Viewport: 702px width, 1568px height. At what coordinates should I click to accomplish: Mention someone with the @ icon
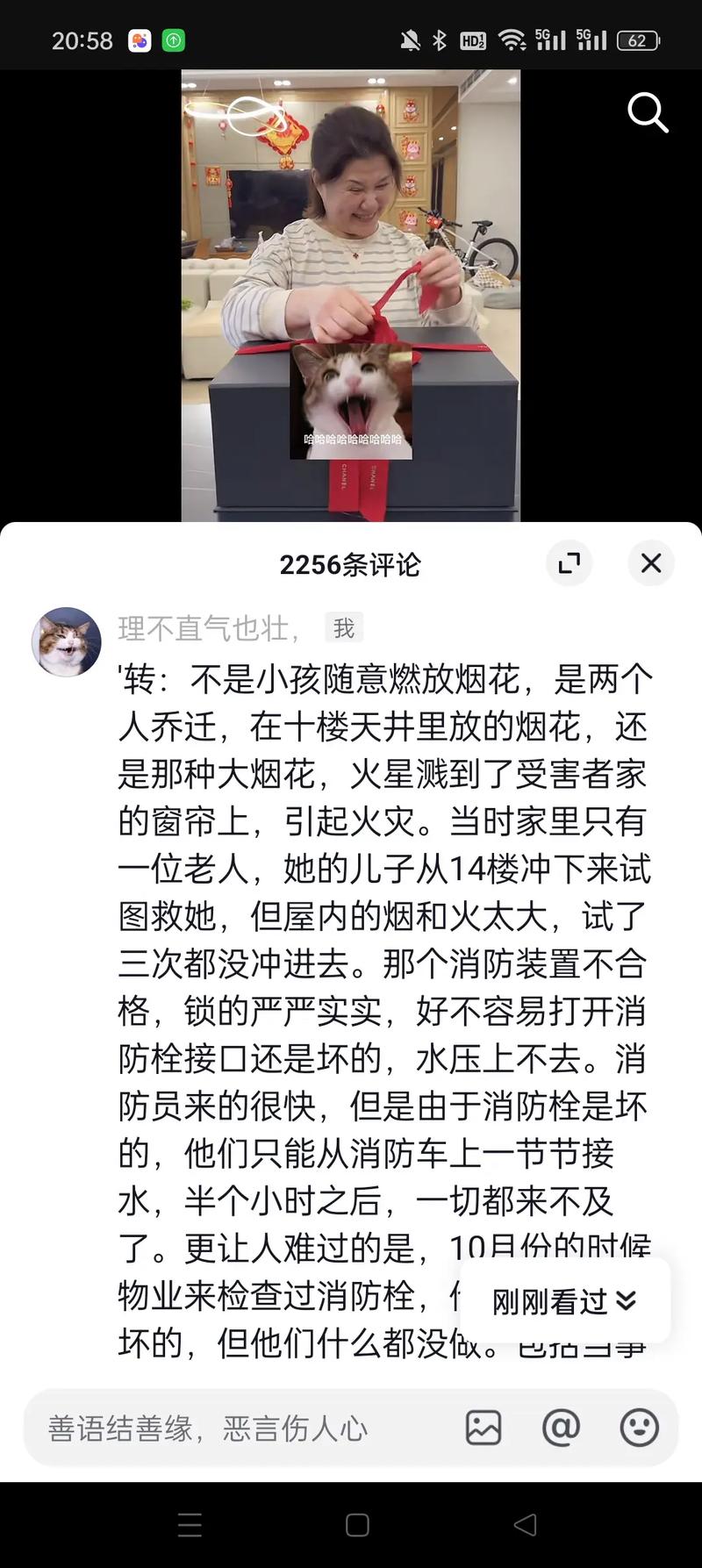click(561, 1428)
